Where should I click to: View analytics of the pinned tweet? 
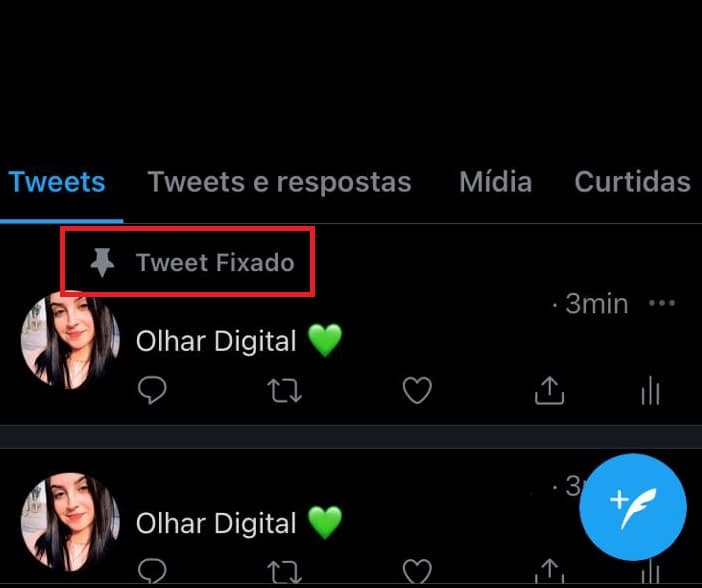click(650, 391)
